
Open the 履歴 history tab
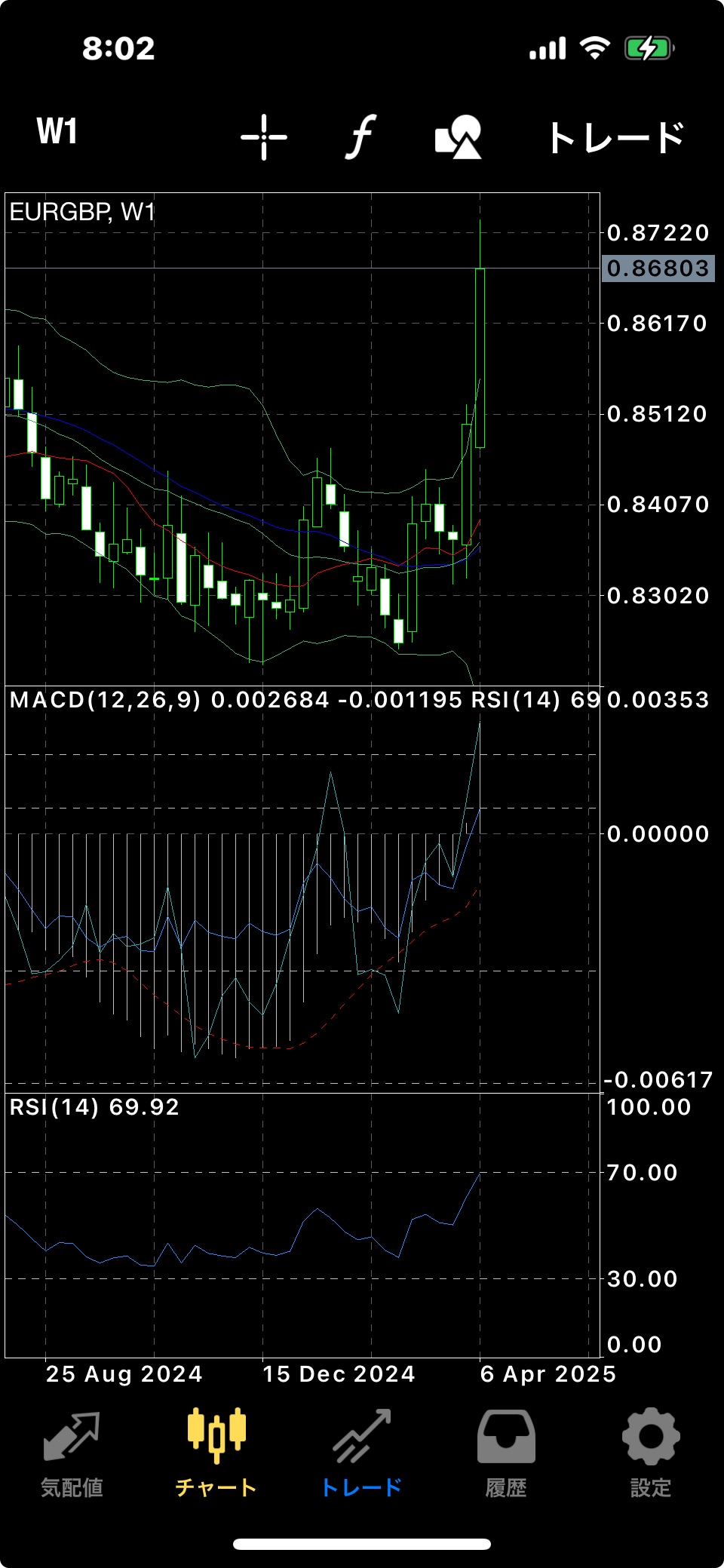(x=506, y=1455)
